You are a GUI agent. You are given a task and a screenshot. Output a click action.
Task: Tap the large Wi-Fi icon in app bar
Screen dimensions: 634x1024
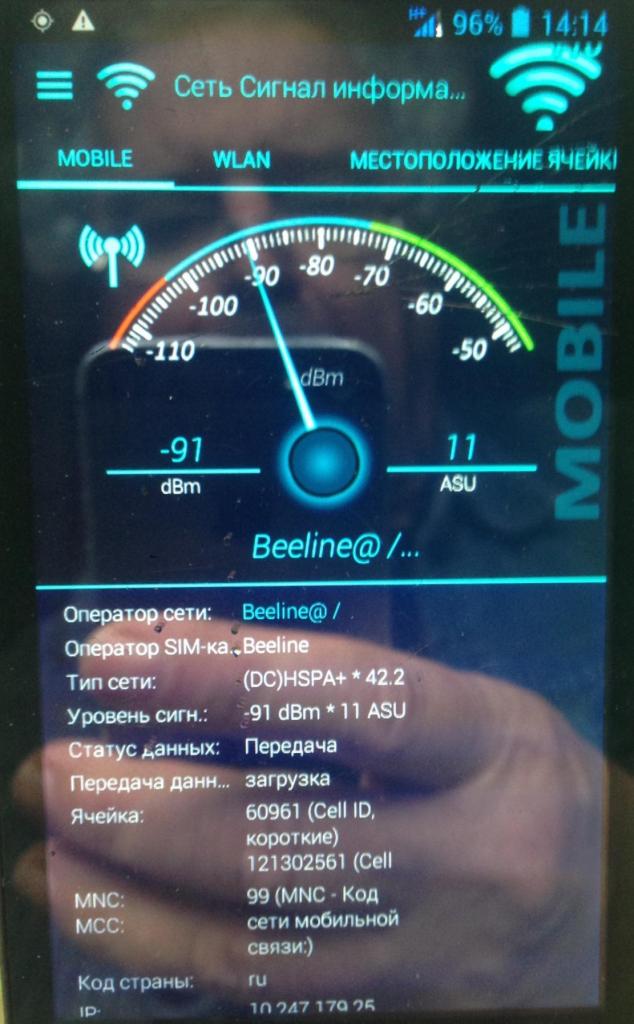tap(546, 88)
